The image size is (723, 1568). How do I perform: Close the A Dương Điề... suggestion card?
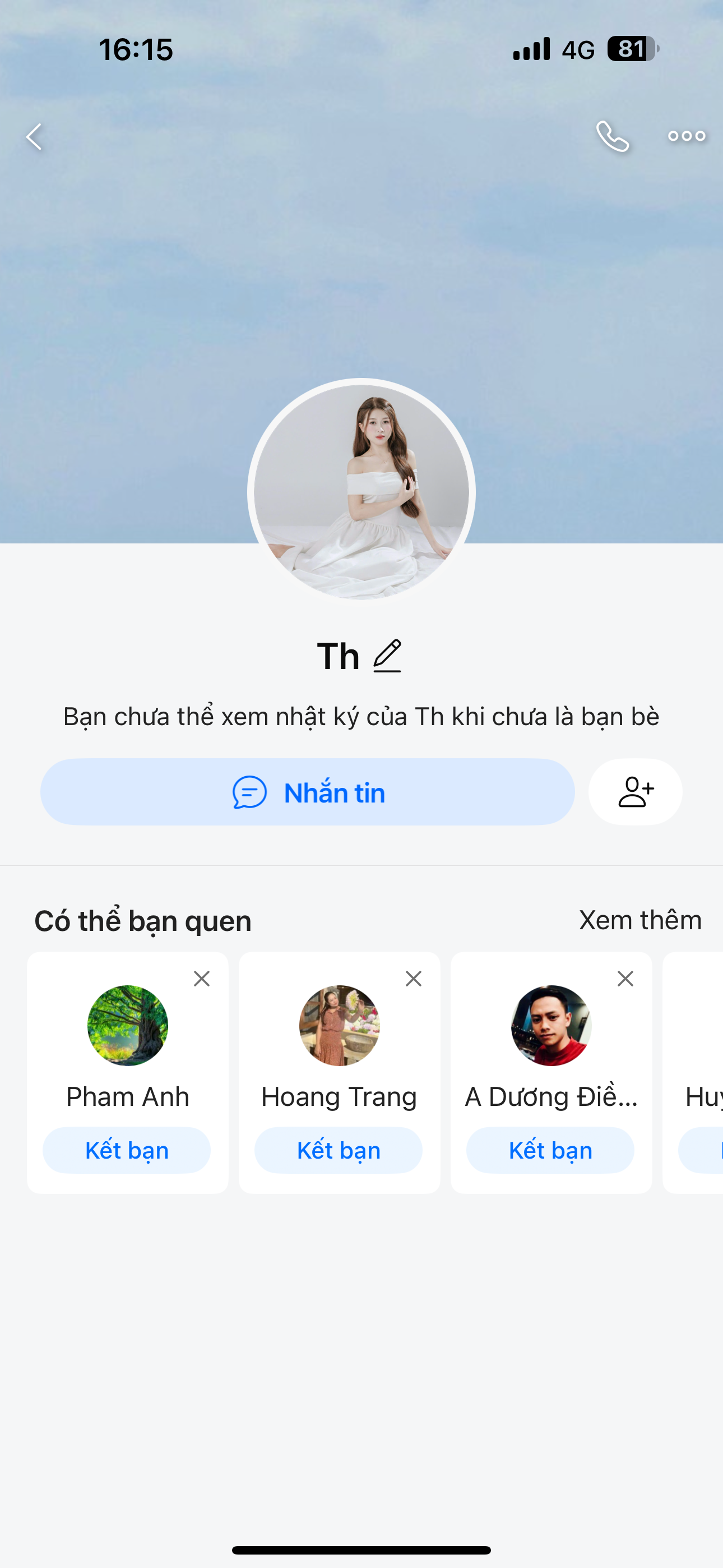625,979
